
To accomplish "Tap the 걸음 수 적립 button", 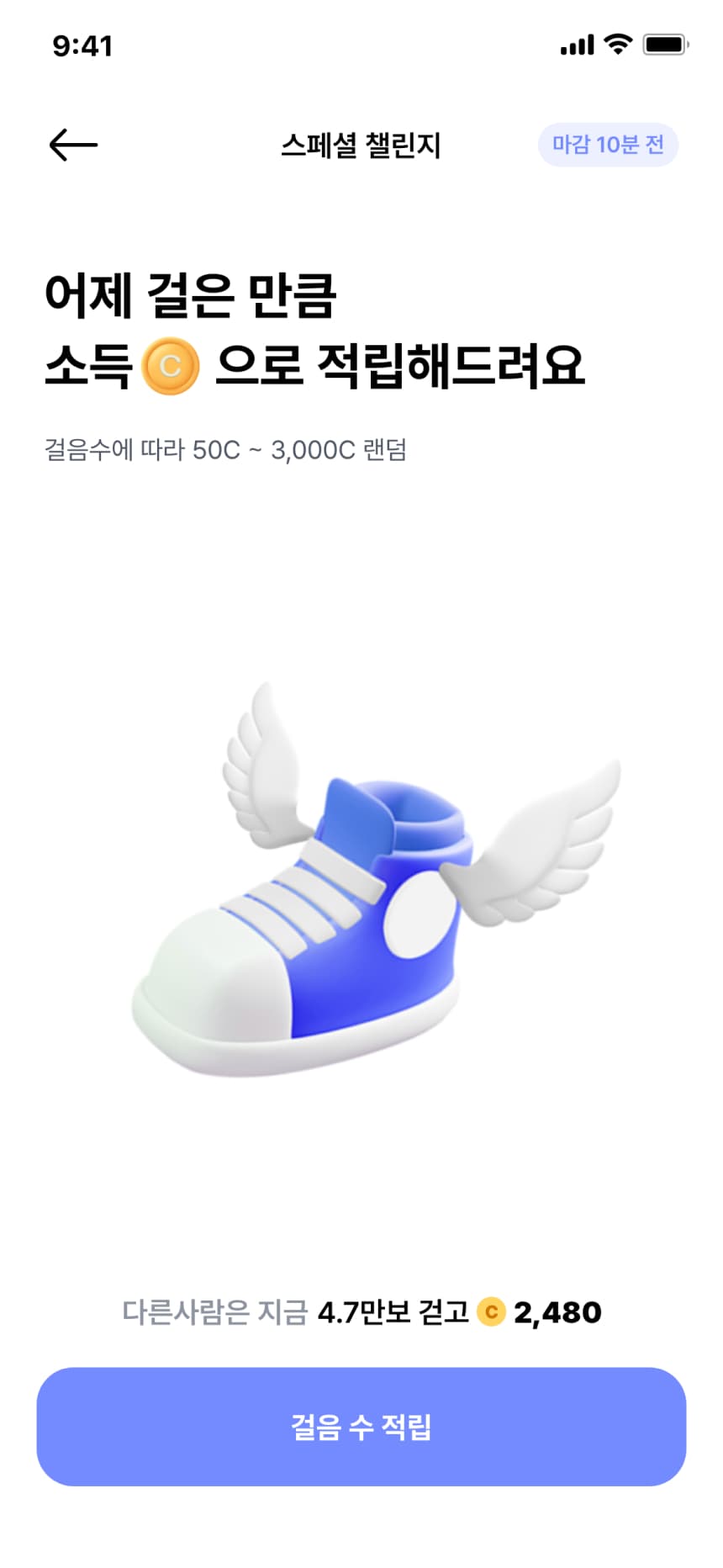I will click(x=361, y=1426).
